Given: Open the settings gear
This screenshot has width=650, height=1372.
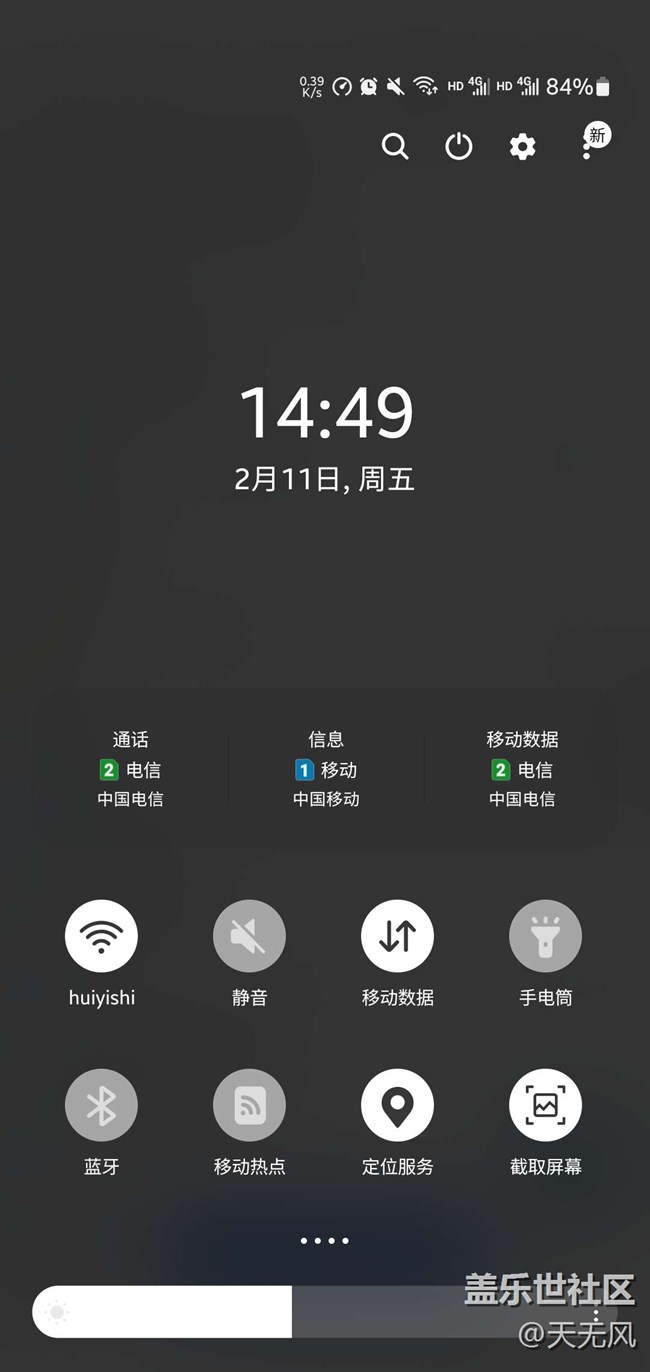Looking at the screenshot, I should point(522,147).
